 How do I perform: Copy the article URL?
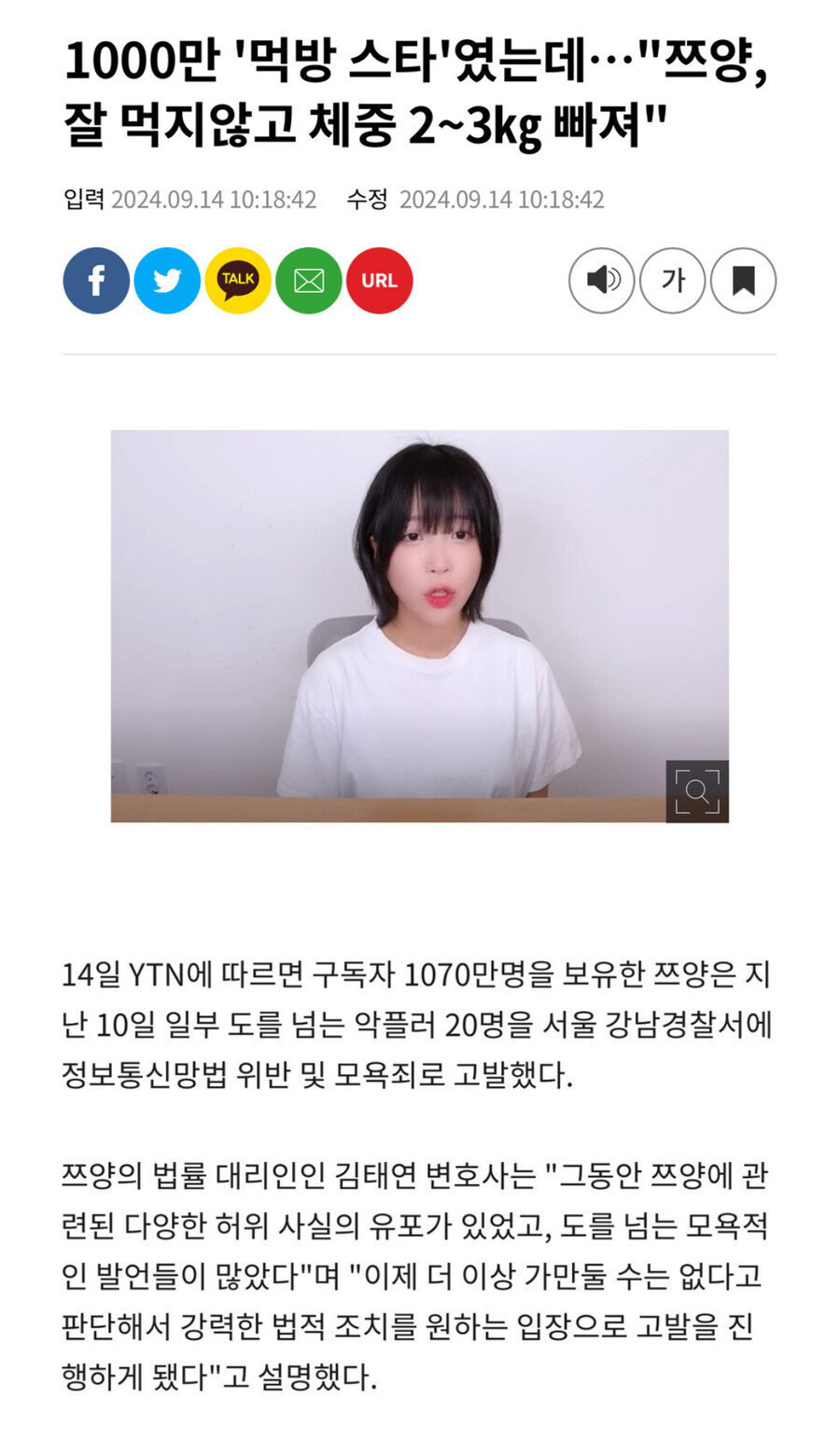pos(379,280)
